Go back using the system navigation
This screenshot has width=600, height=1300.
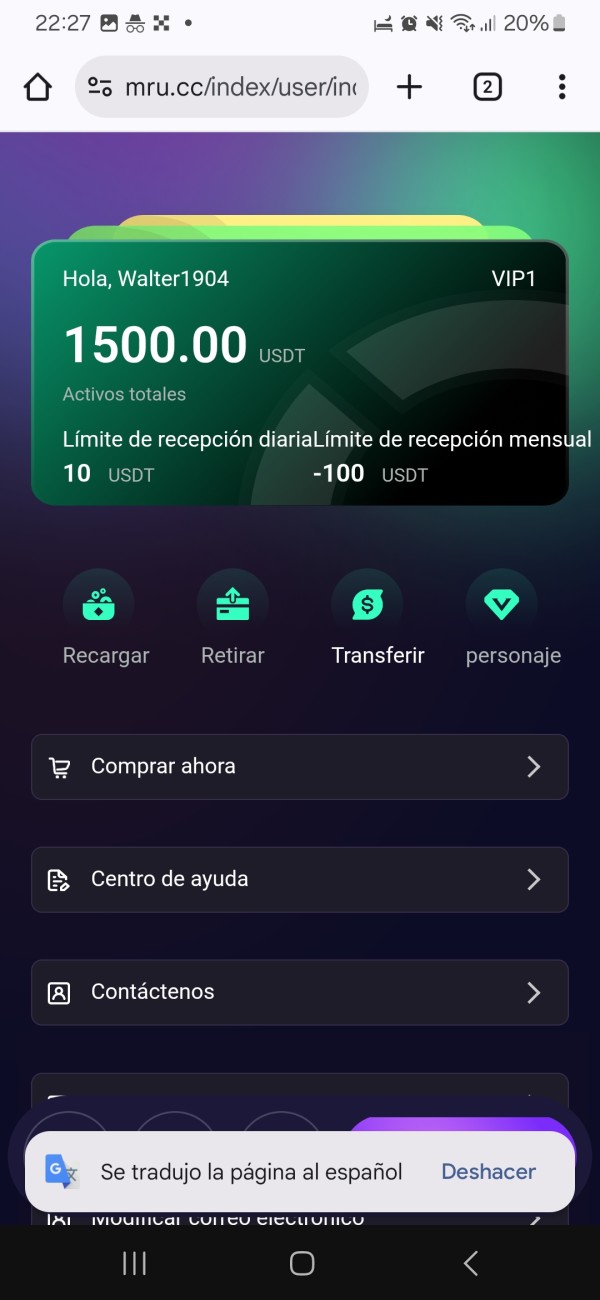pyautogui.click(x=470, y=1263)
